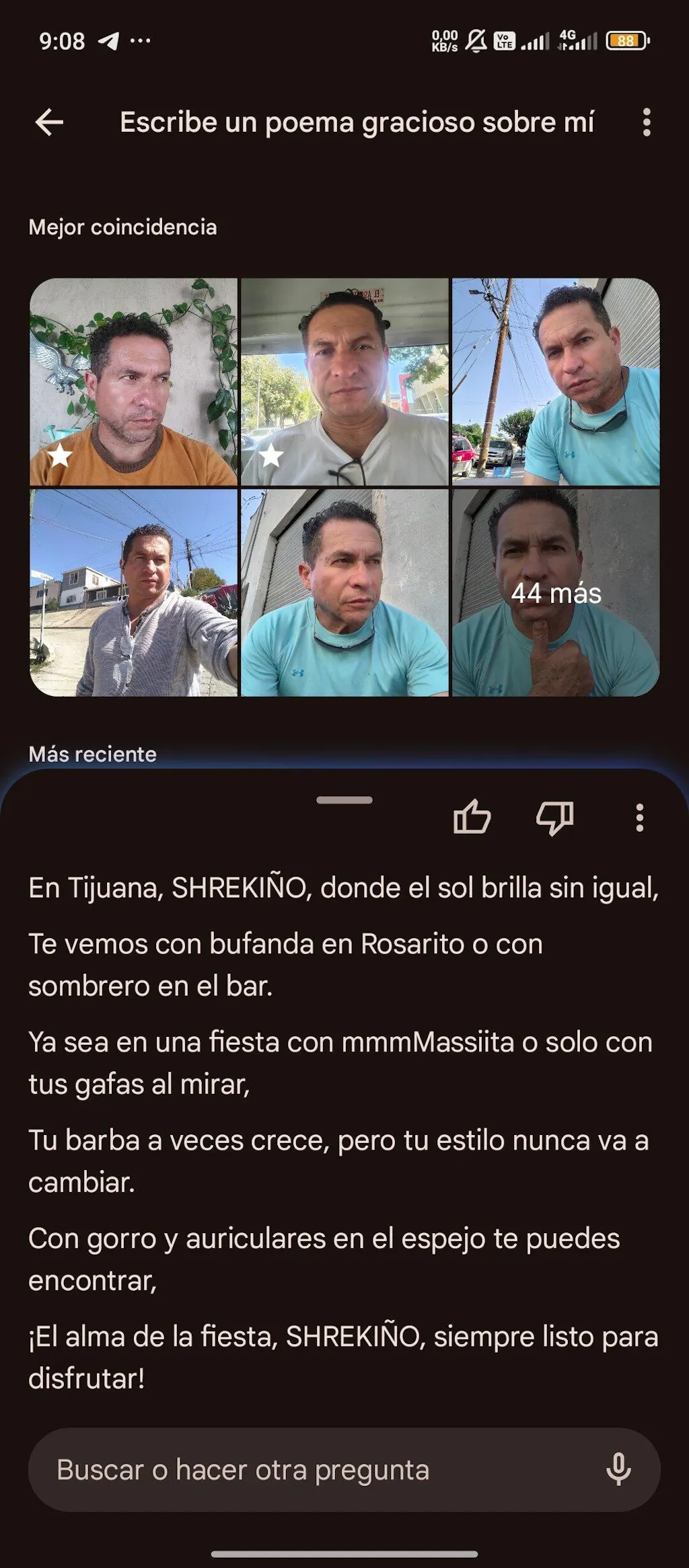Open the photo with the orange sweater
The height and width of the screenshot is (1568, 689).
tap(134, 382)
